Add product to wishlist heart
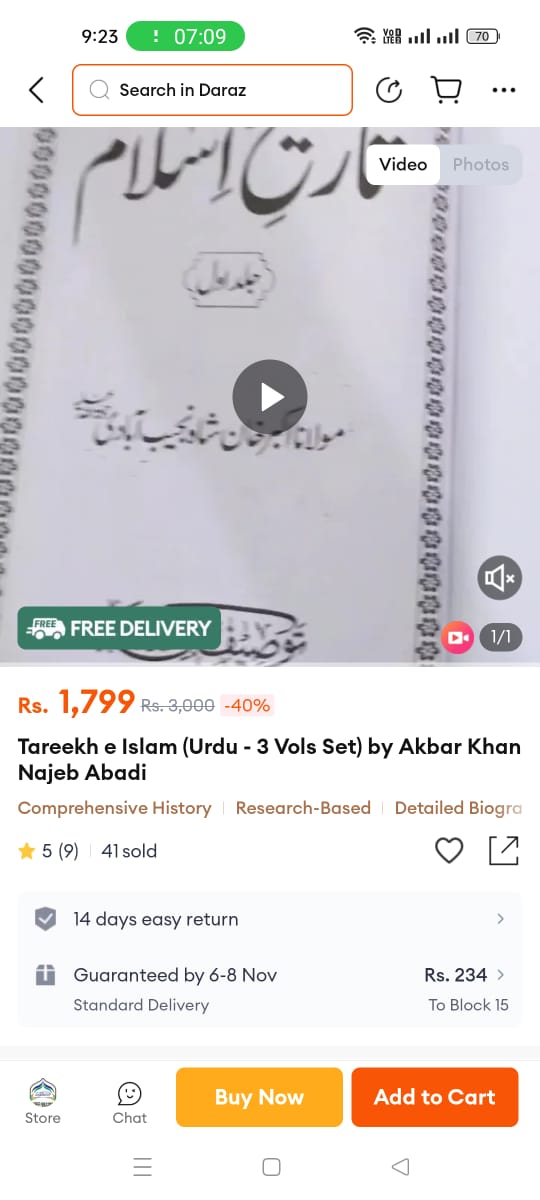Image resolution: width=540 pixels, height=1200 pixels. coord(449,851)
